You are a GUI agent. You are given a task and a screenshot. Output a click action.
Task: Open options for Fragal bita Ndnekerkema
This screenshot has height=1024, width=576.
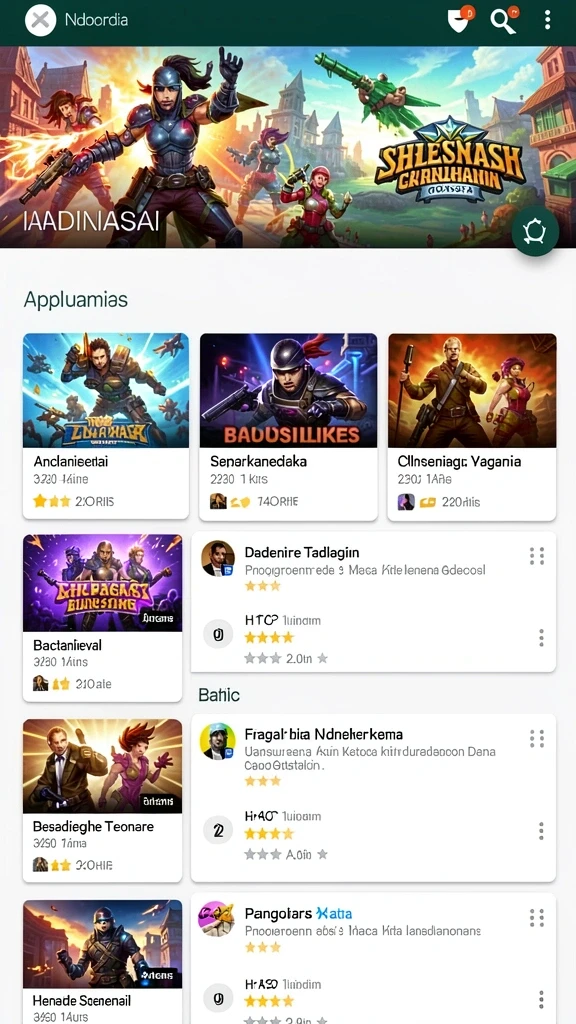pyautogui.click(x=537, y=739)
